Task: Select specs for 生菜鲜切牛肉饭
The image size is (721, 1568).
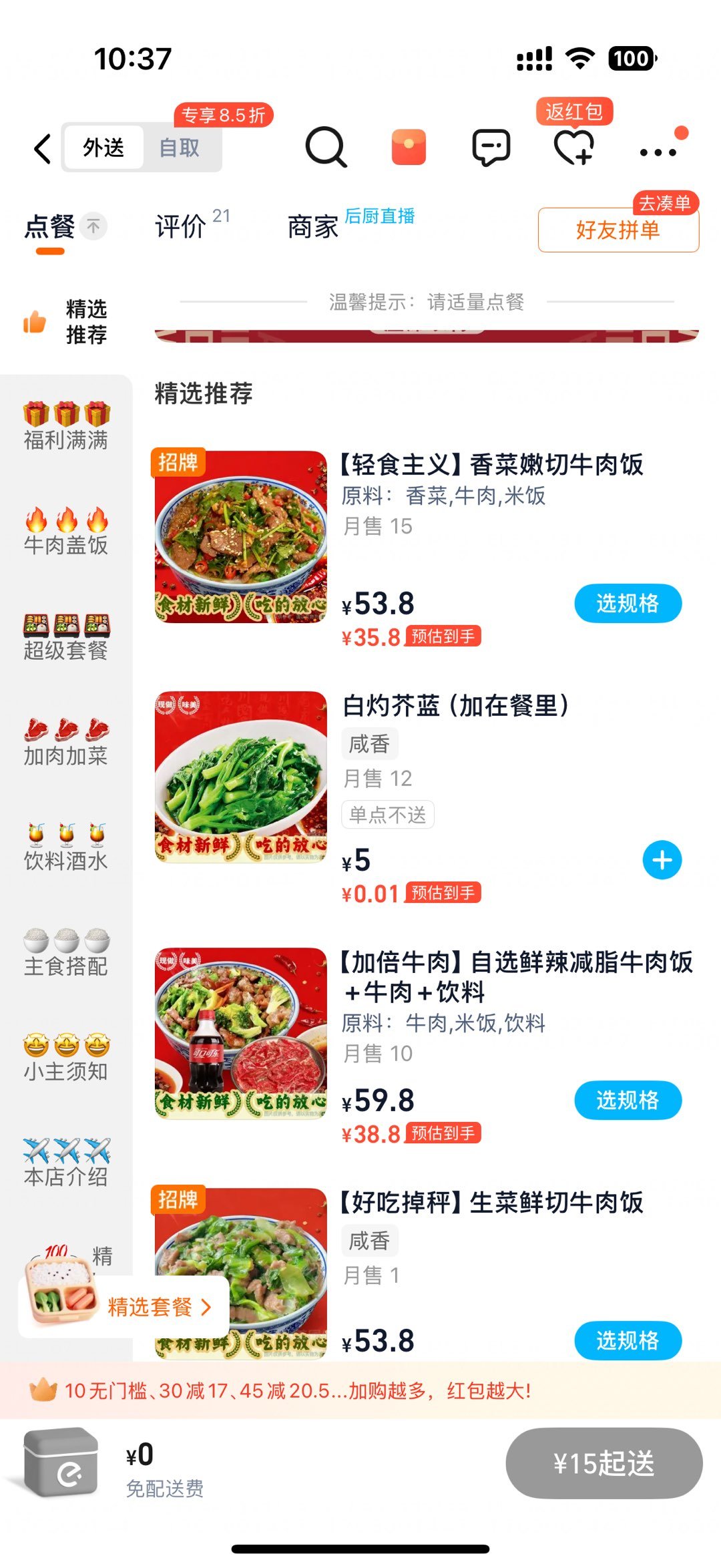Action: [x=628, y=1341]
